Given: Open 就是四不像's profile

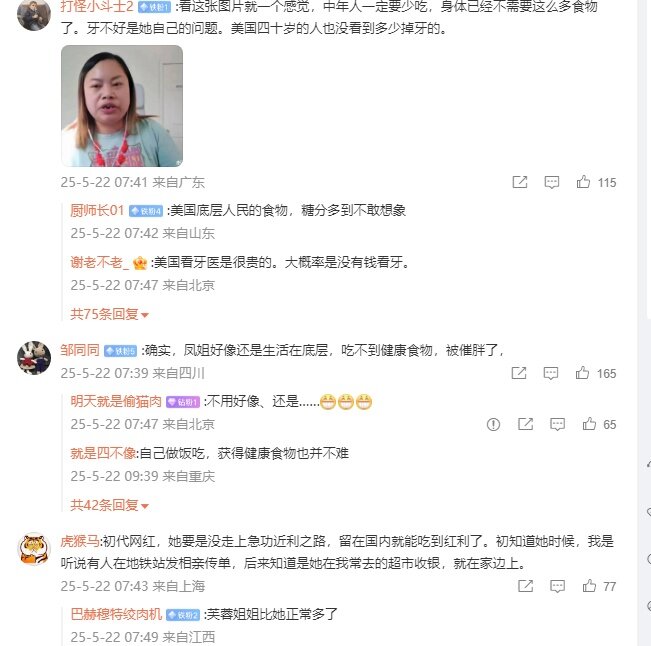Looking at the screenshot, I should coord(103,453).
